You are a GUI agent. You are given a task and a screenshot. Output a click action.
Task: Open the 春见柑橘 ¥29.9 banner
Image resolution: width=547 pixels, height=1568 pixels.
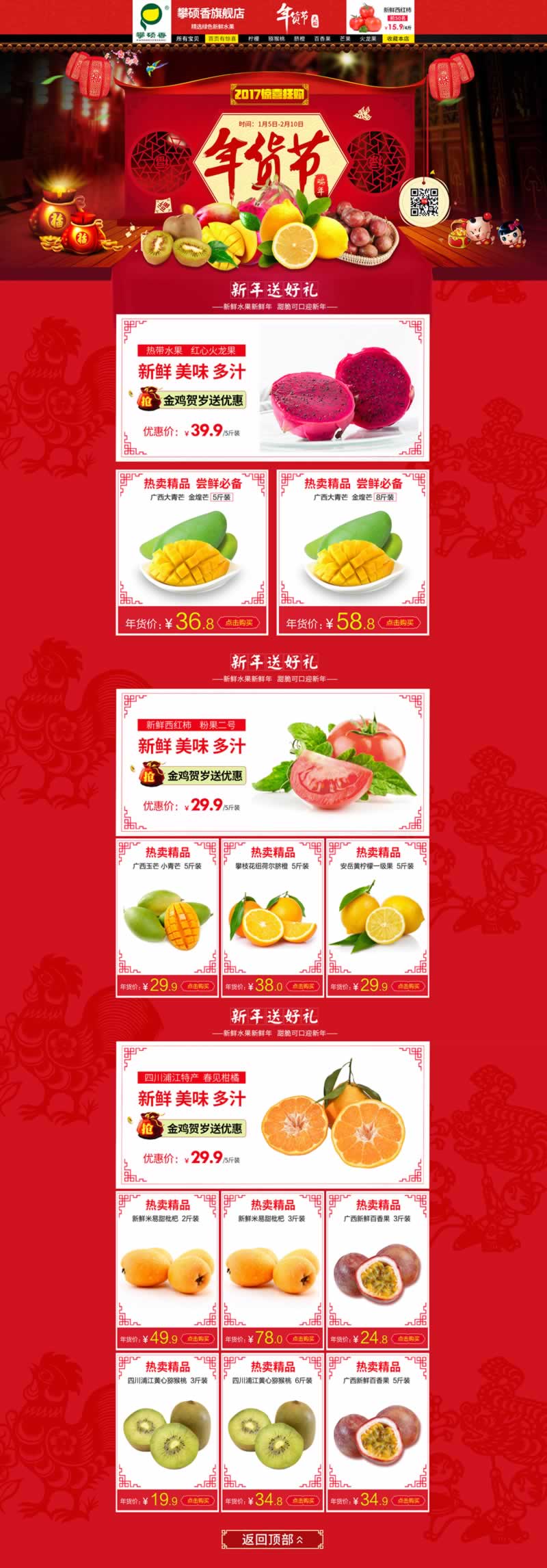tap(272, 1114)
